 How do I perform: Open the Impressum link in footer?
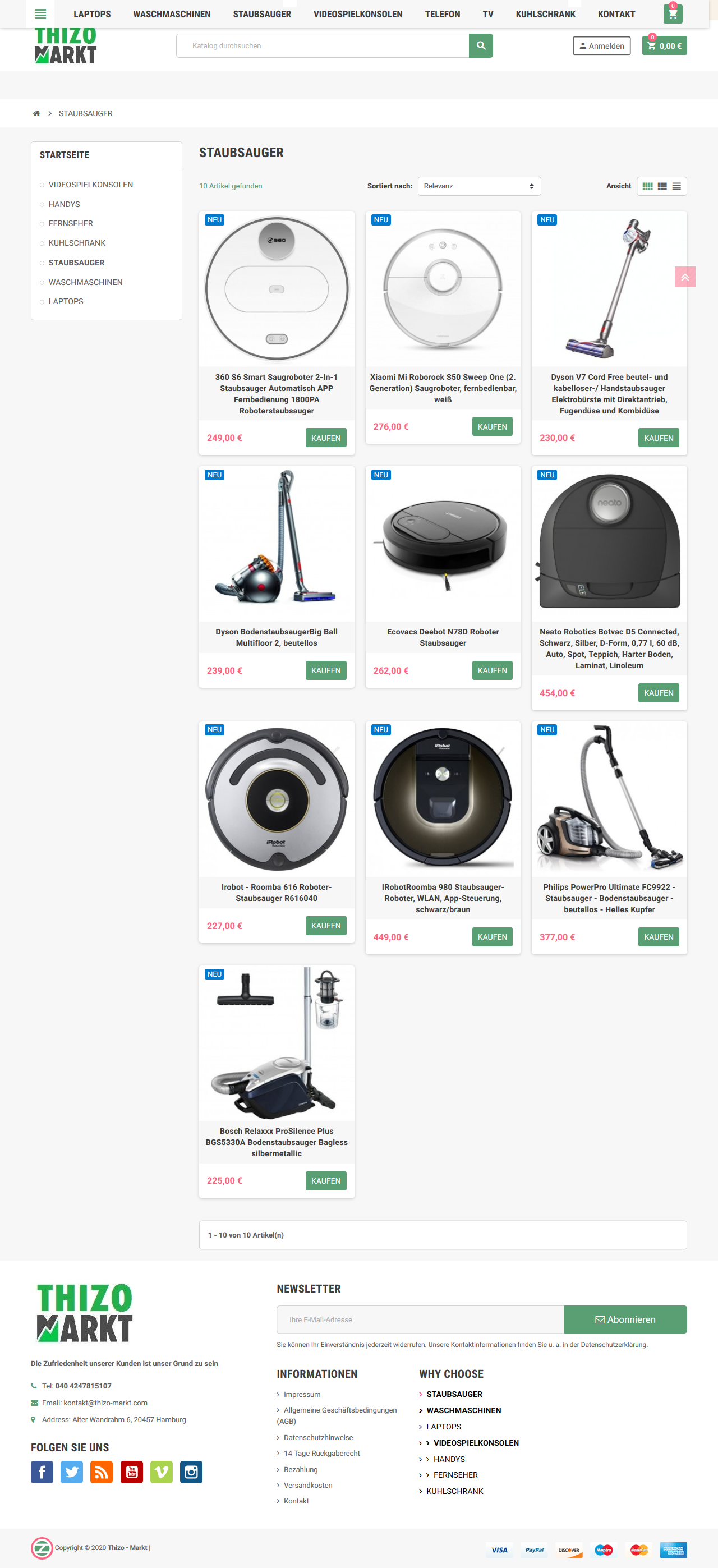pos(302,1394)
